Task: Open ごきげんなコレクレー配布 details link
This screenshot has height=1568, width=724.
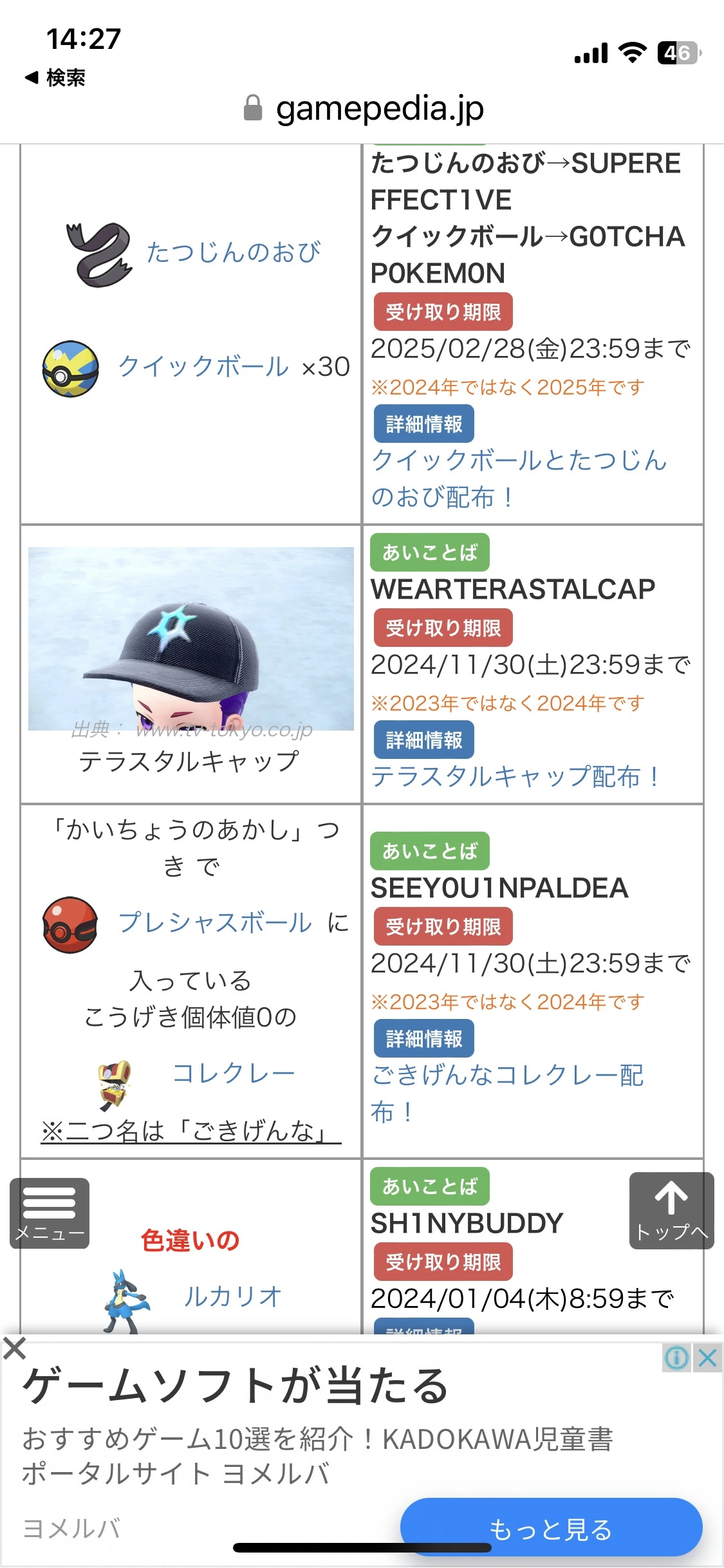Action: [x=507, y=1092]
